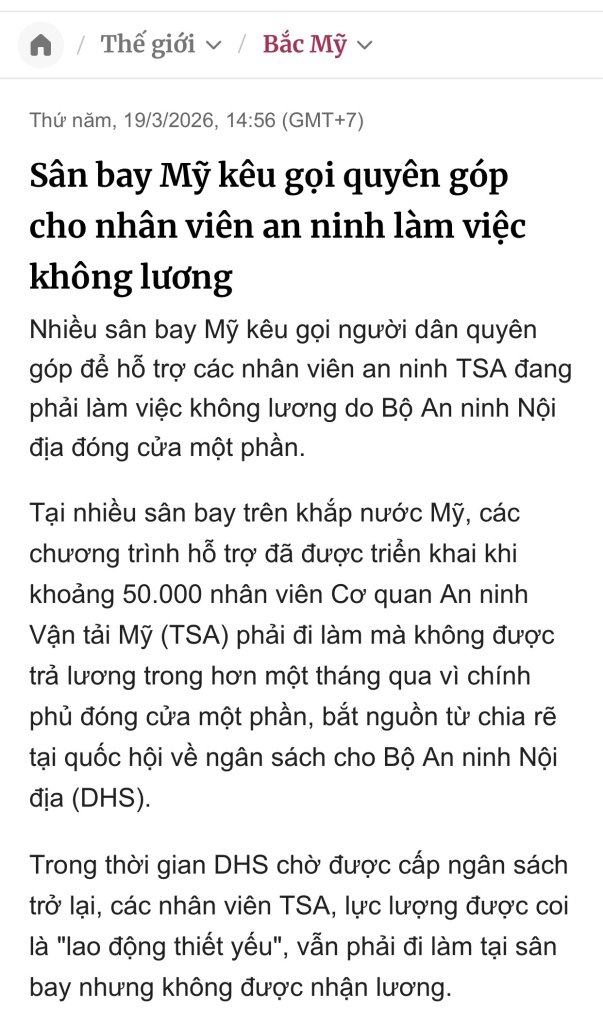
Task: Expand the Thế giới dropdown chevron
Action: tap(214, 45)
